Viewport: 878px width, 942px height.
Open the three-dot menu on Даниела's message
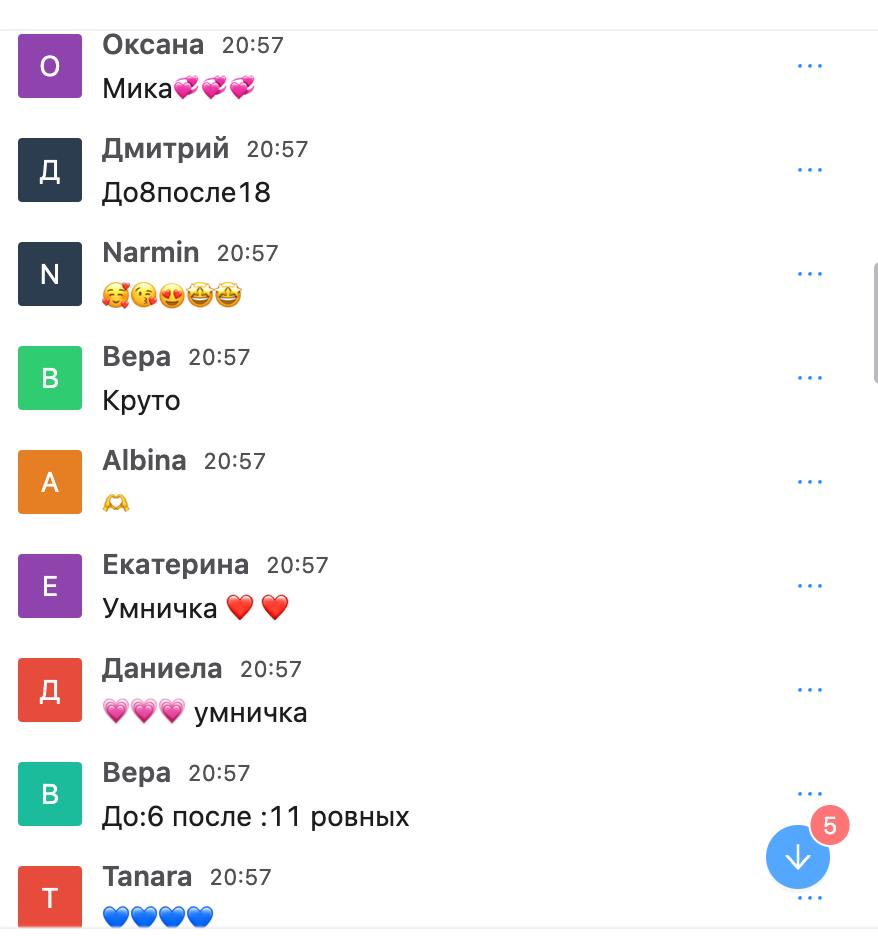coord(809,690)
